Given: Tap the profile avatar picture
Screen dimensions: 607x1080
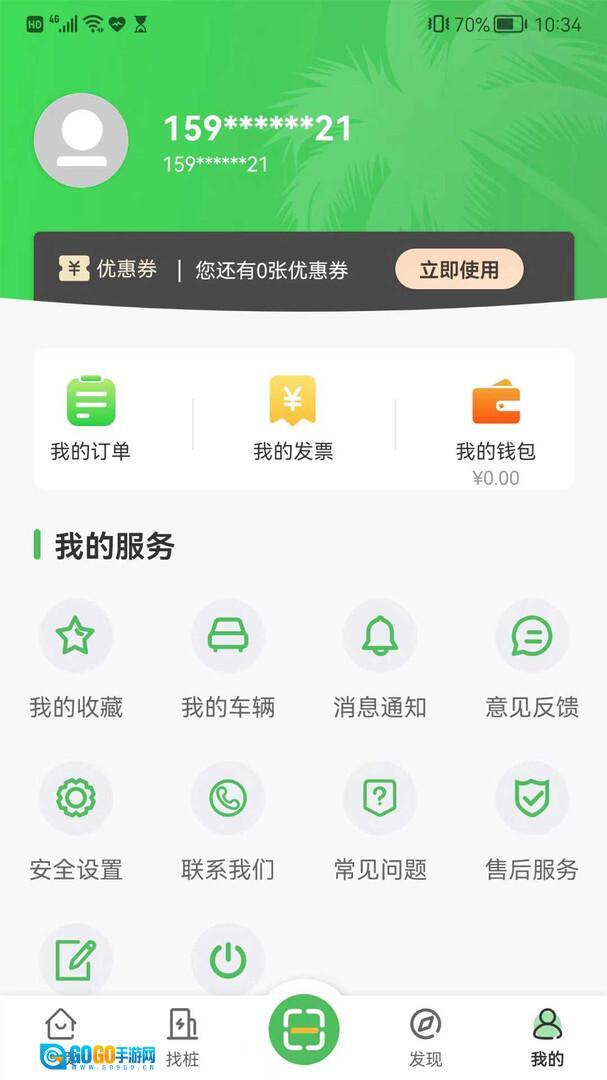Looking at the screenshot, I should 81,140.
